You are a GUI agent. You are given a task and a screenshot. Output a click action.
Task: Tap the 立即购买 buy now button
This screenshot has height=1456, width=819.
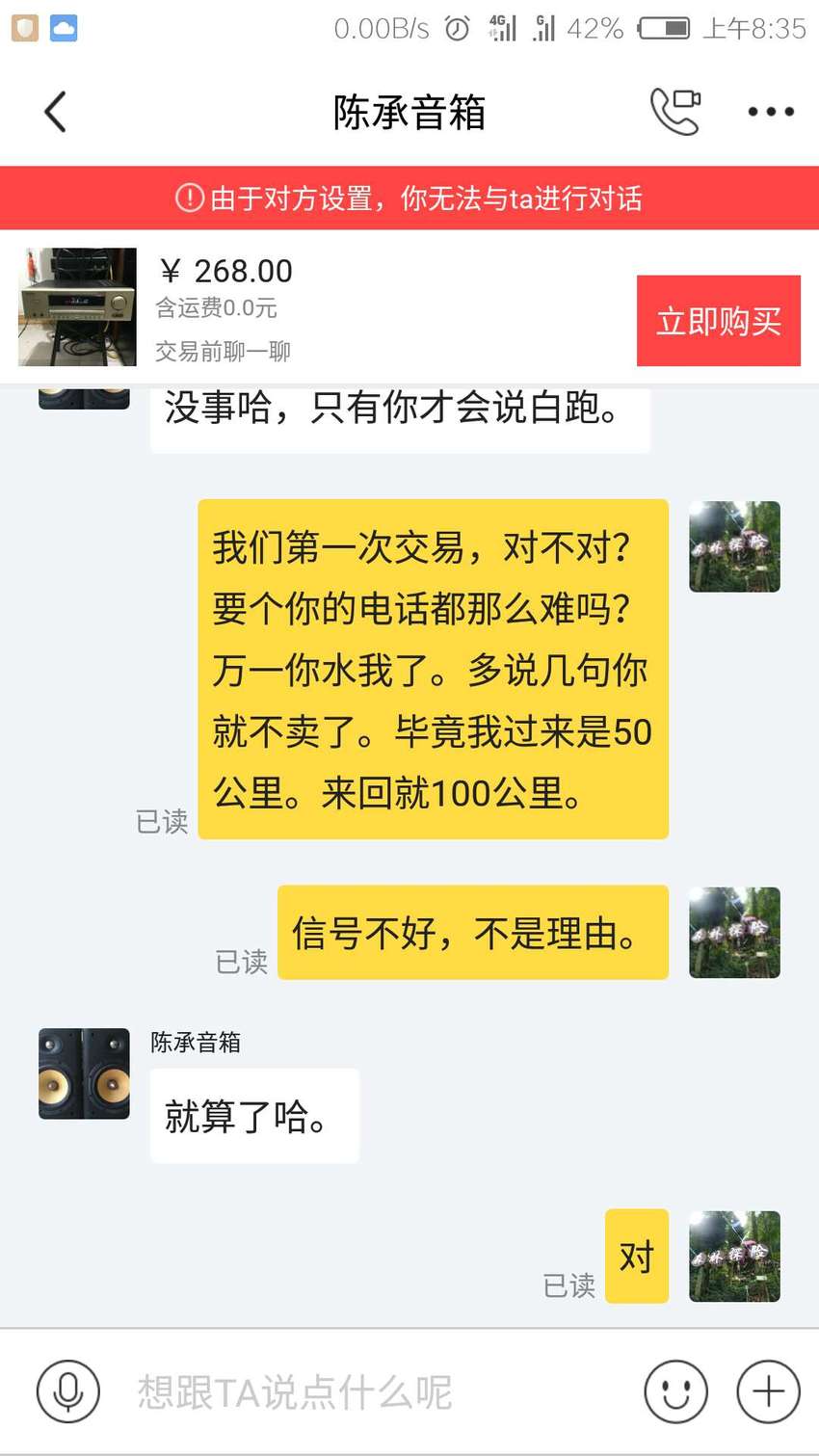[718, 321]
